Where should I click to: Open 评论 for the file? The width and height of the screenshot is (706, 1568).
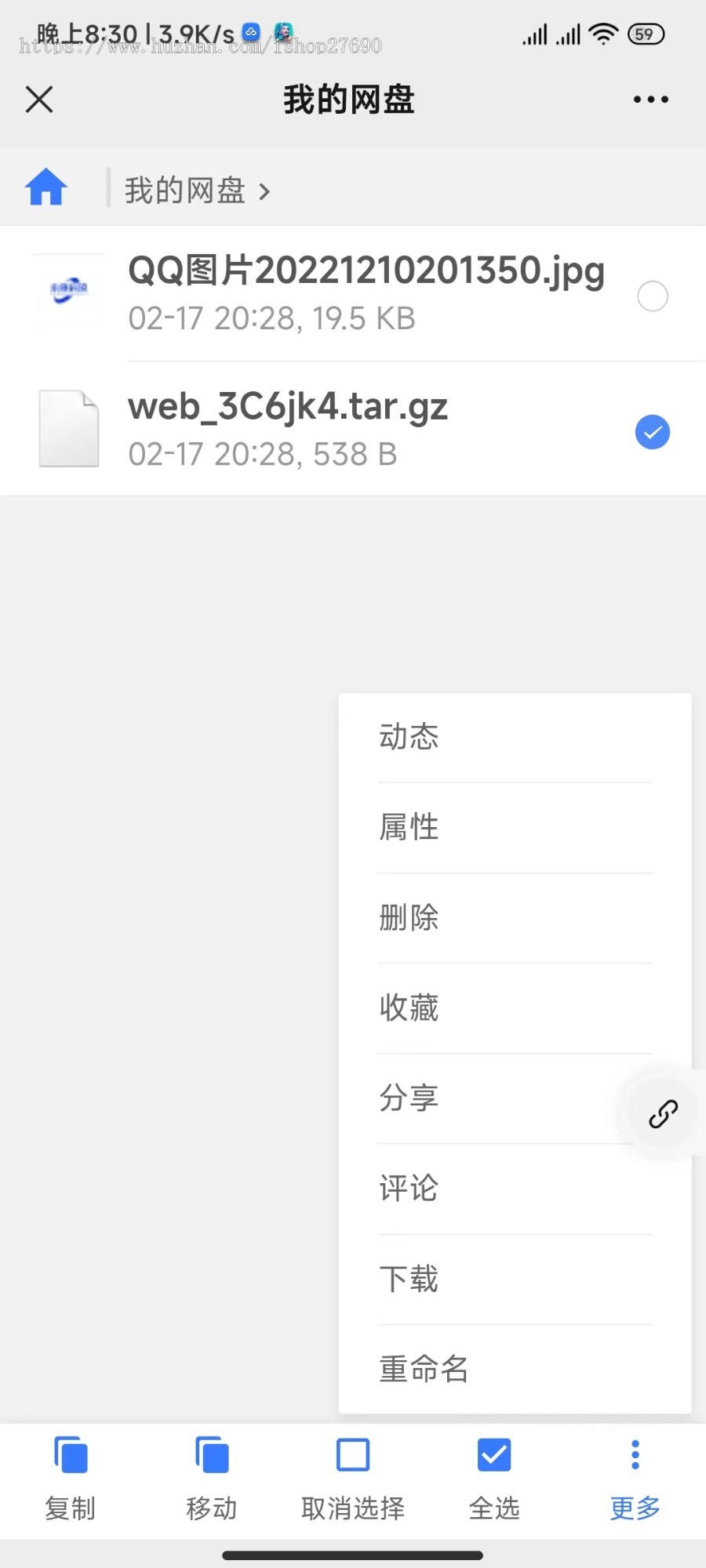[x=409, y=1189]
